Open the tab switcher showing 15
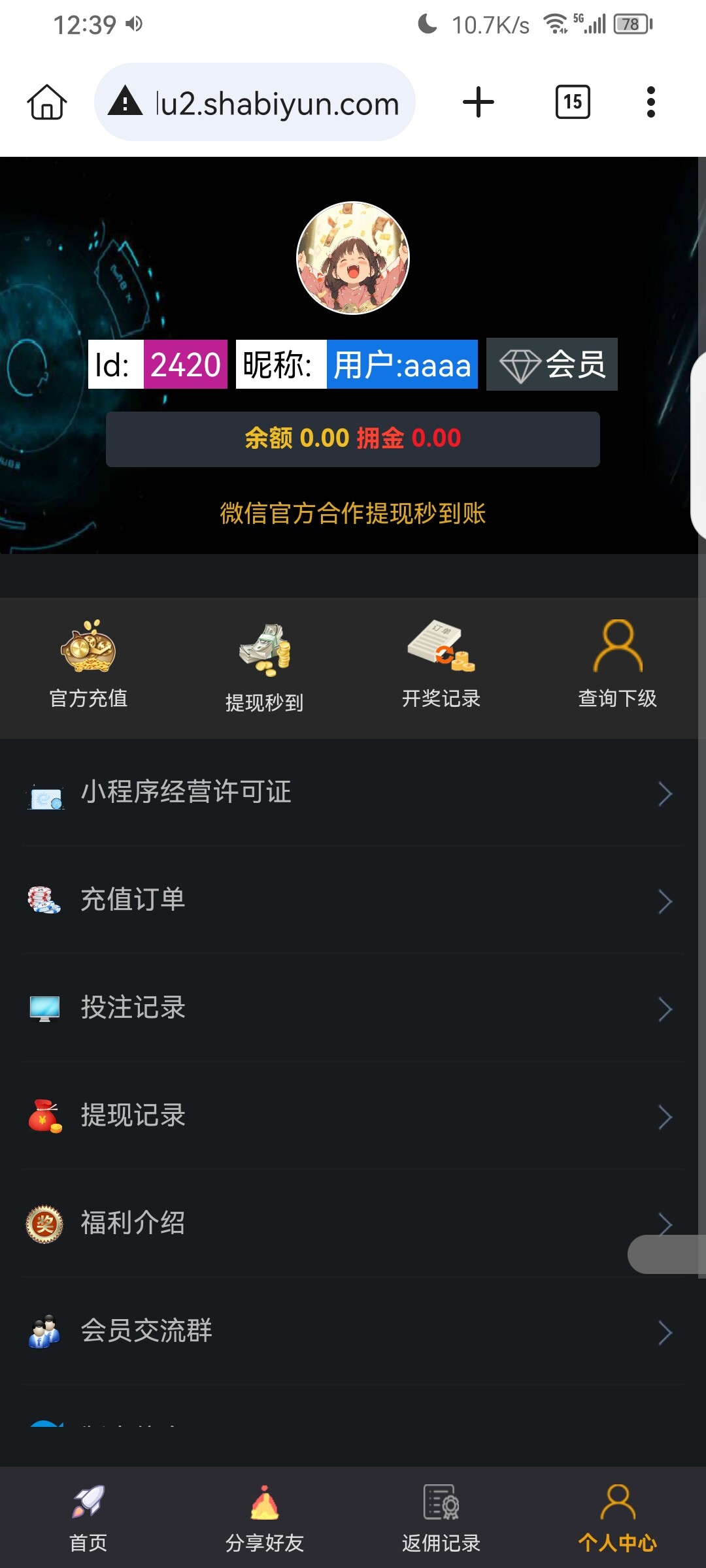706x1568 pixels. (x=573, y=103)
